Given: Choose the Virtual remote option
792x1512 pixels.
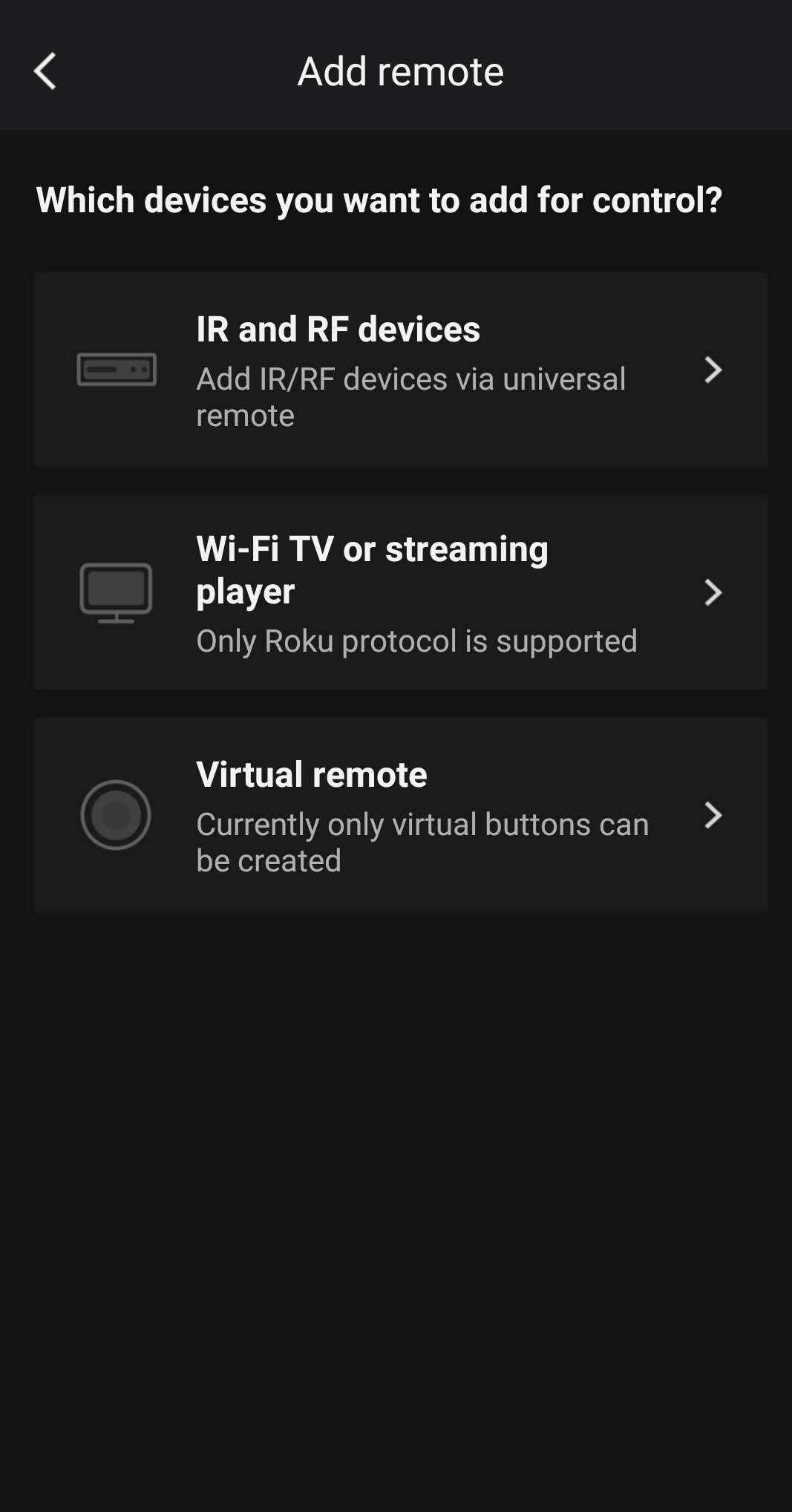Looking at the screenshot, I should click(x=400, y=815).
